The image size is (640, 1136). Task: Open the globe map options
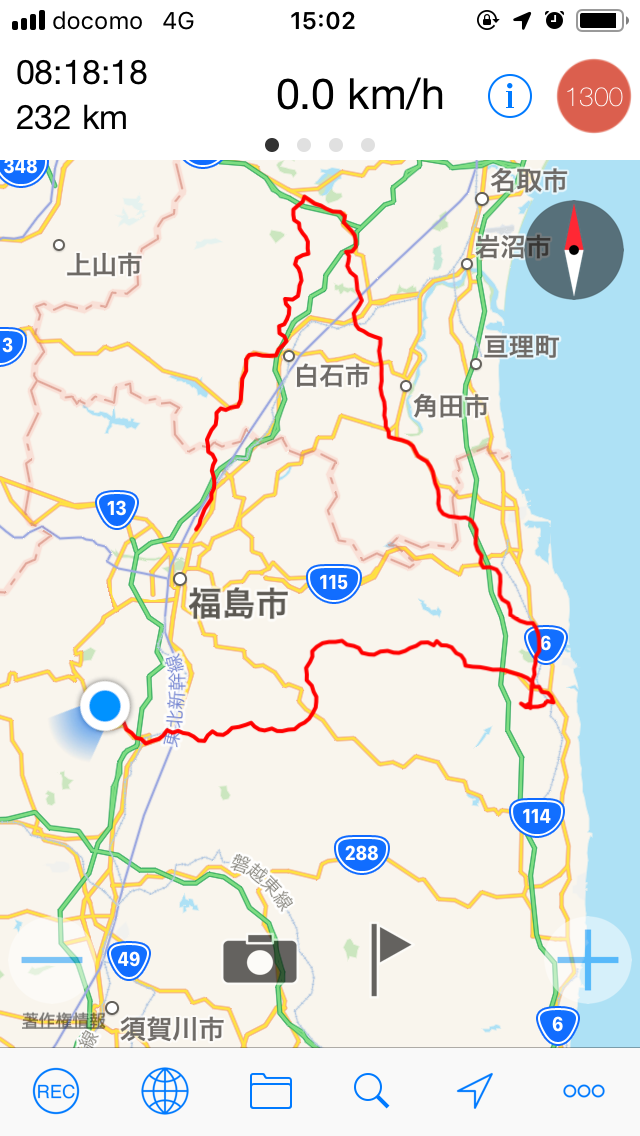point(164,1091)
